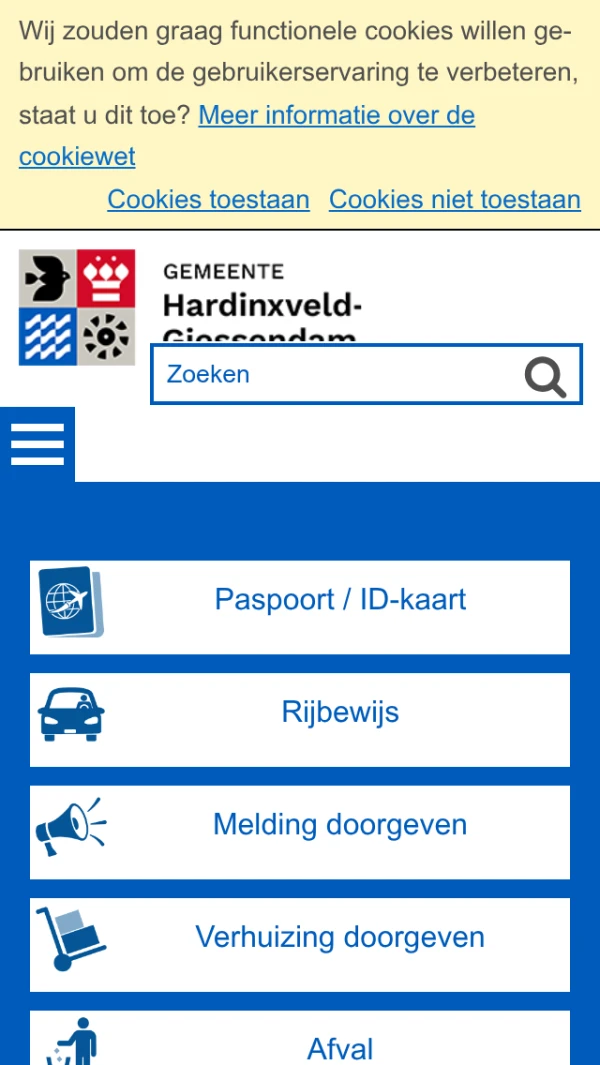Allow cookies via Cookies toestaan
The image size is (600, 1065).
point(208,200)
